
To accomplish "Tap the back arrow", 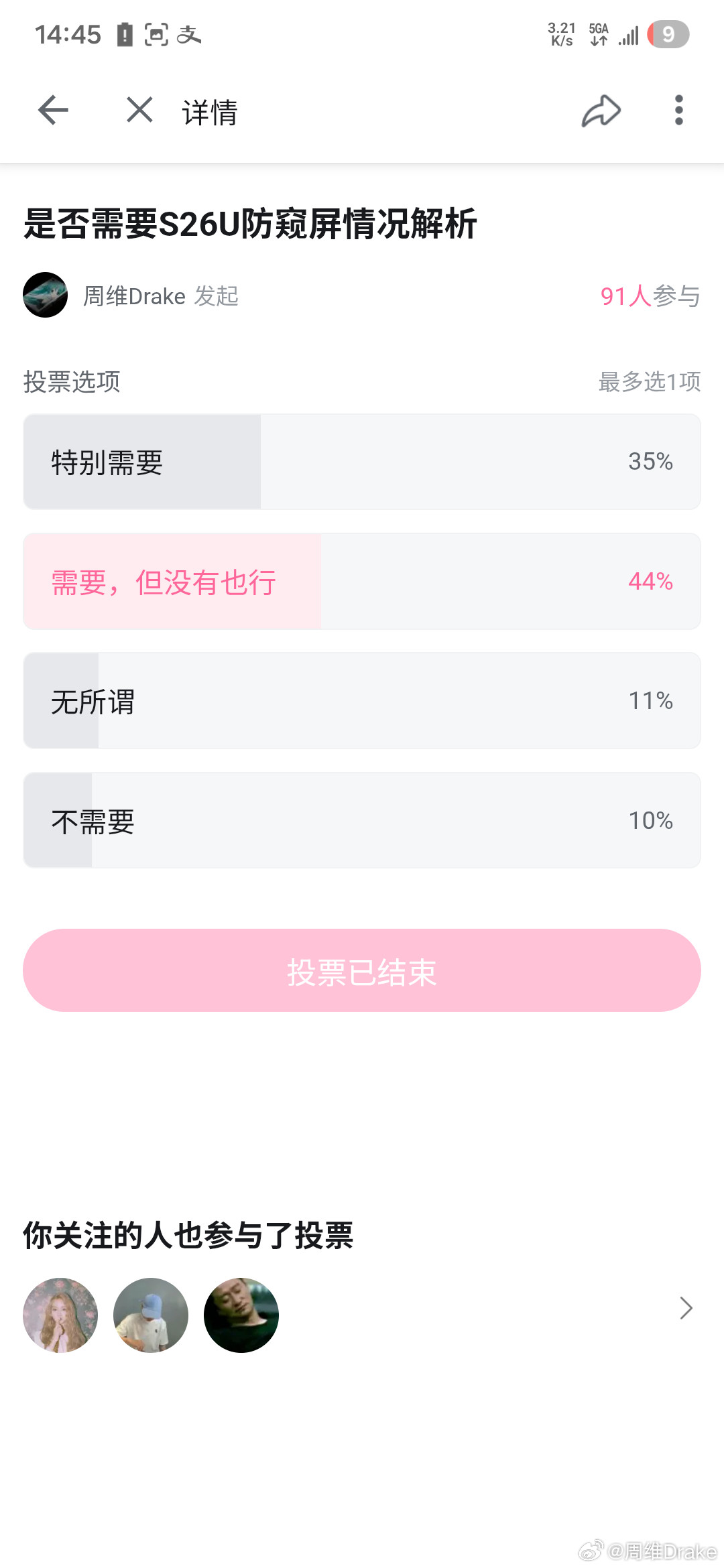I will 52,111.
